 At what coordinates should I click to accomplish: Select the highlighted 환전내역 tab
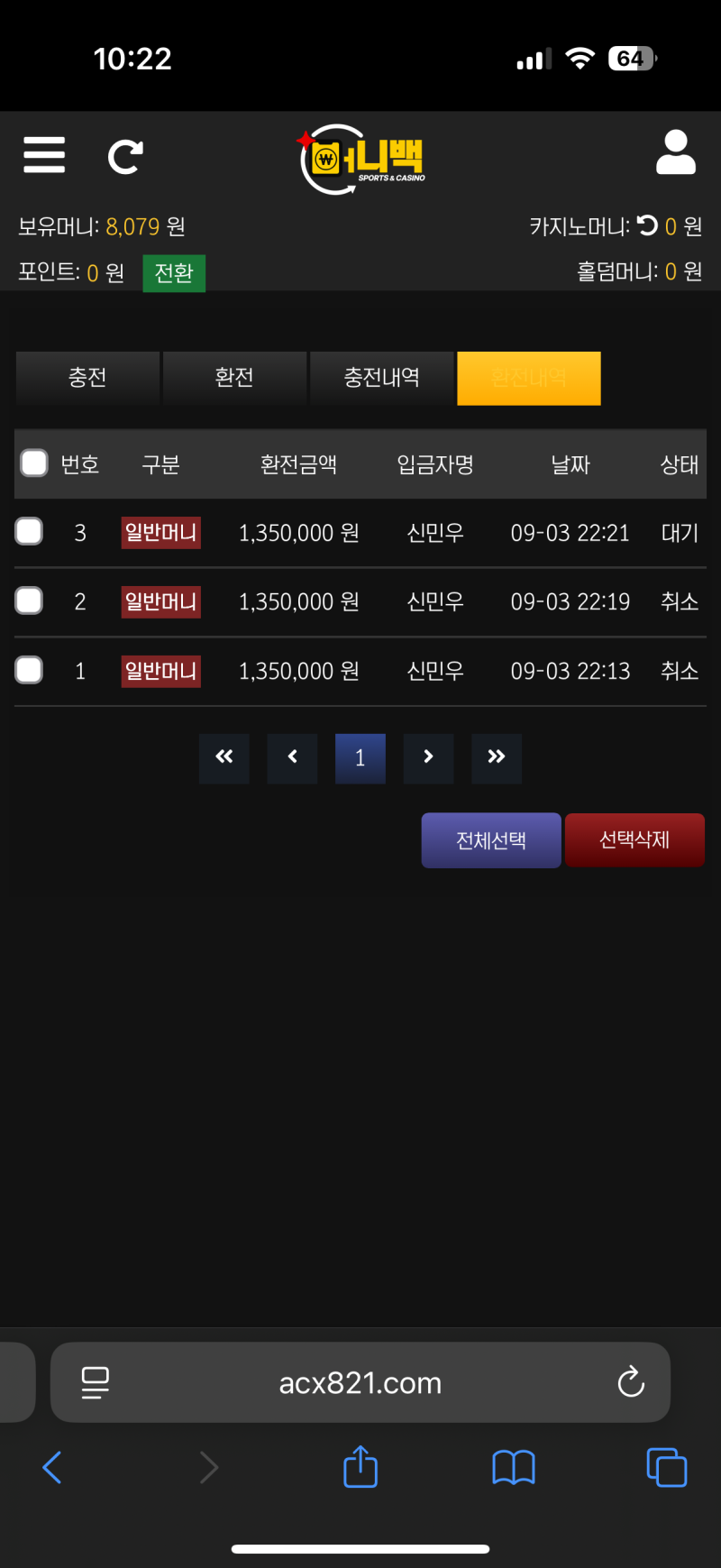pos(529,378)
